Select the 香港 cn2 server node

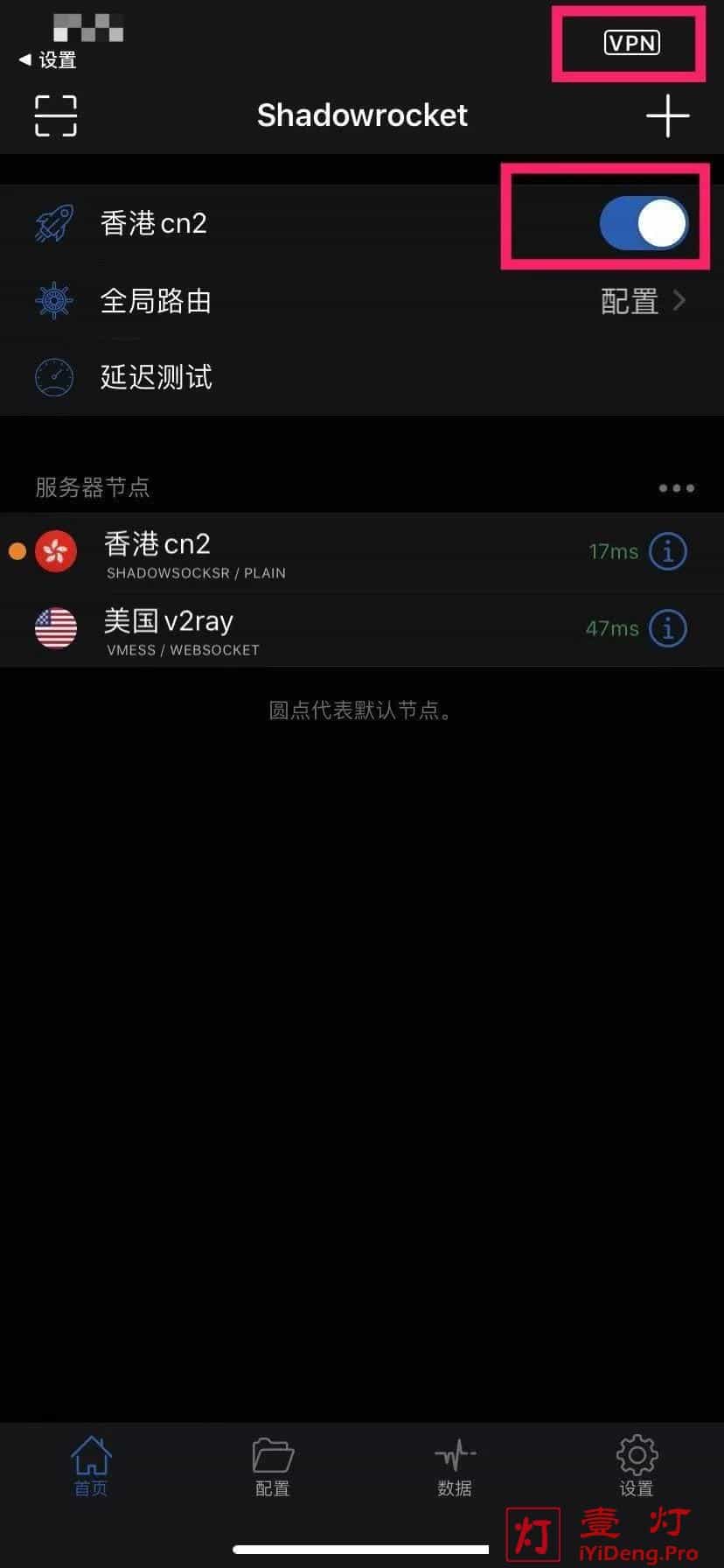262,552
